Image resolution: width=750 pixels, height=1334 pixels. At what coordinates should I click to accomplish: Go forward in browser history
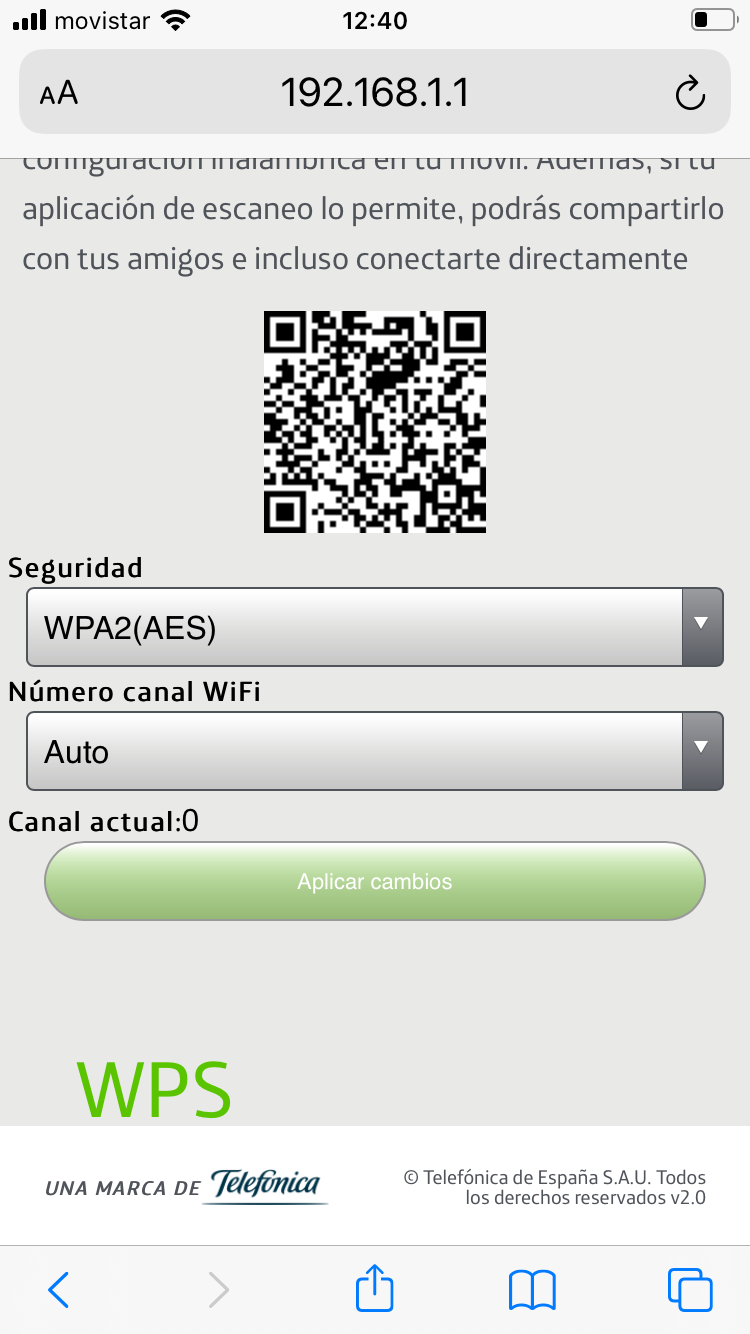point(218,1290)
